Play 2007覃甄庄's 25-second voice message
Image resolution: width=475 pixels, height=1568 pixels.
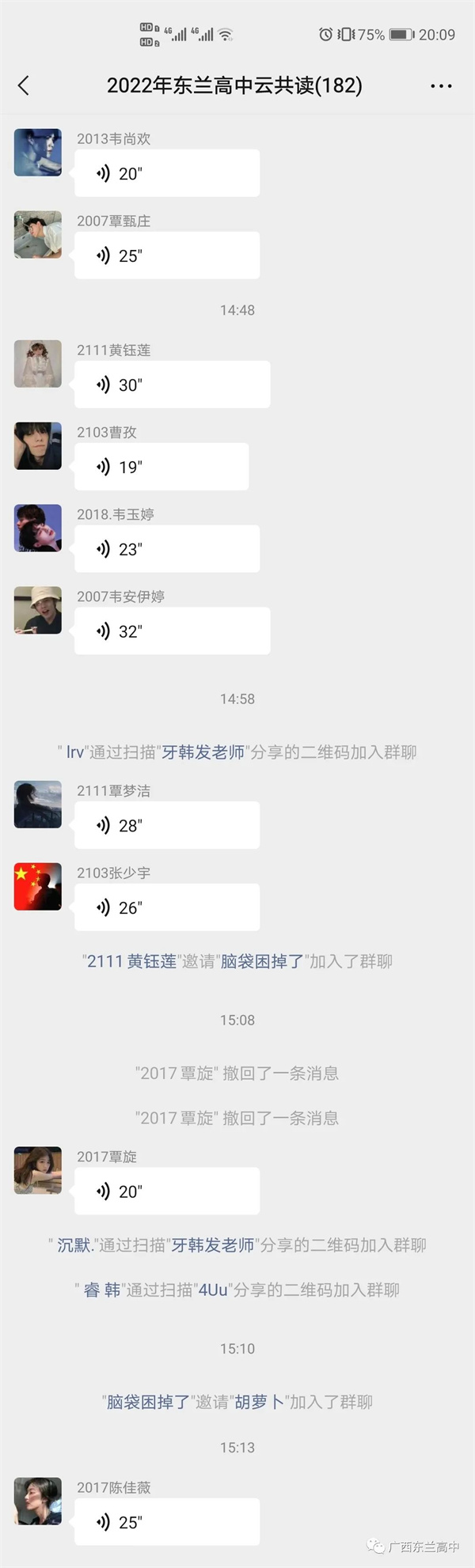pos(166,256)
